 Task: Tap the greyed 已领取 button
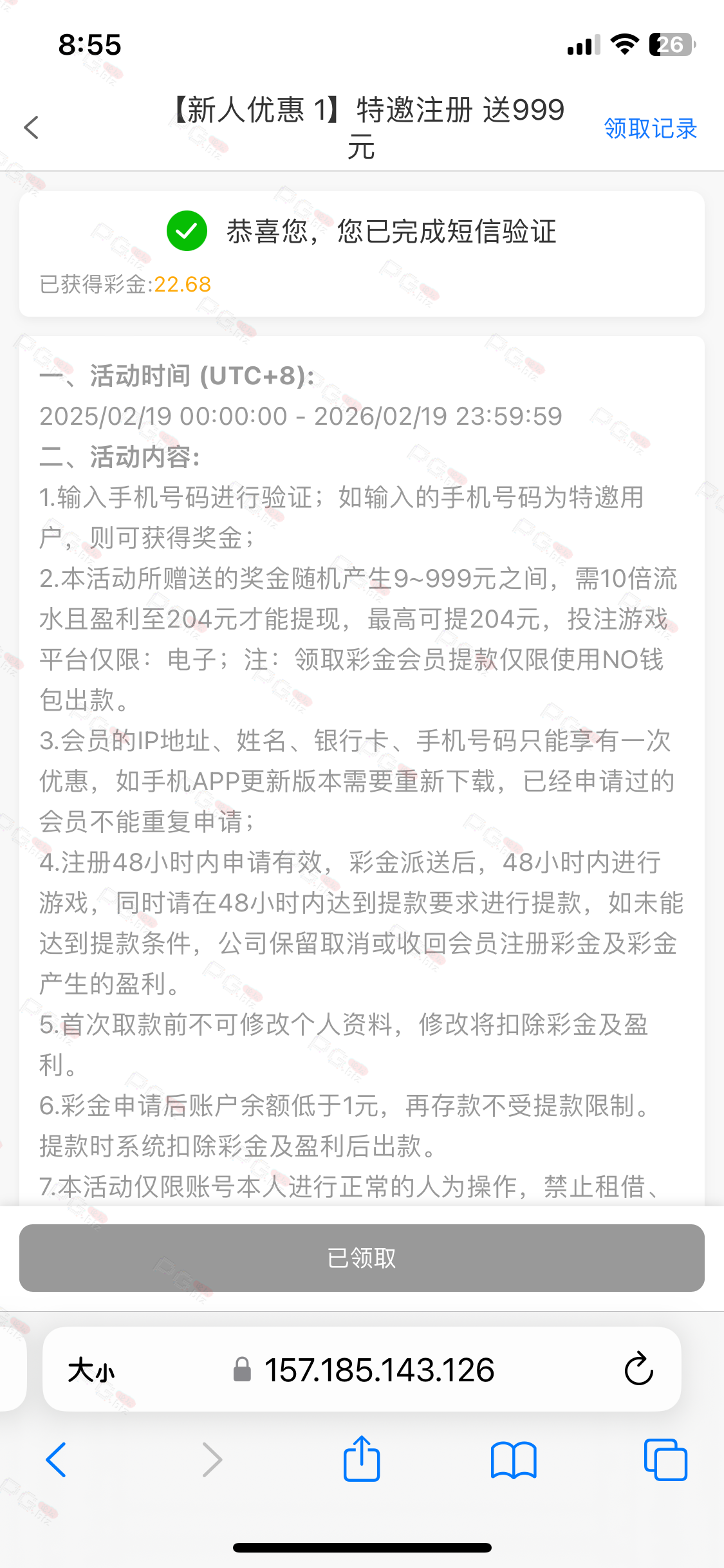tap(362, 1258)
